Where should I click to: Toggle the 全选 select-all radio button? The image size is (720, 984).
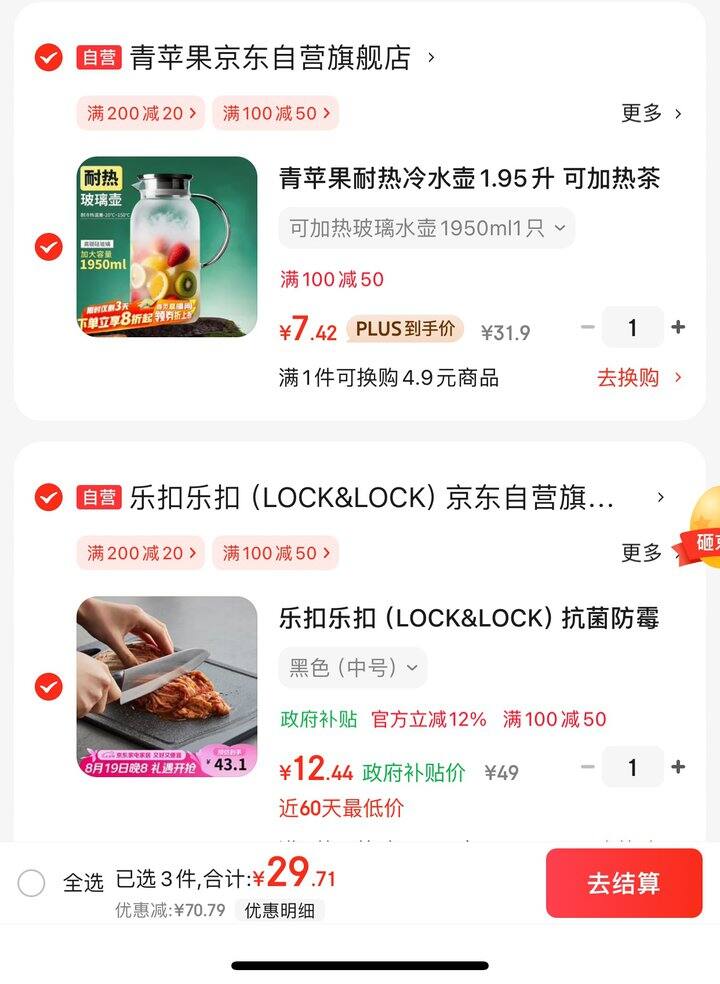pos(32,883)
